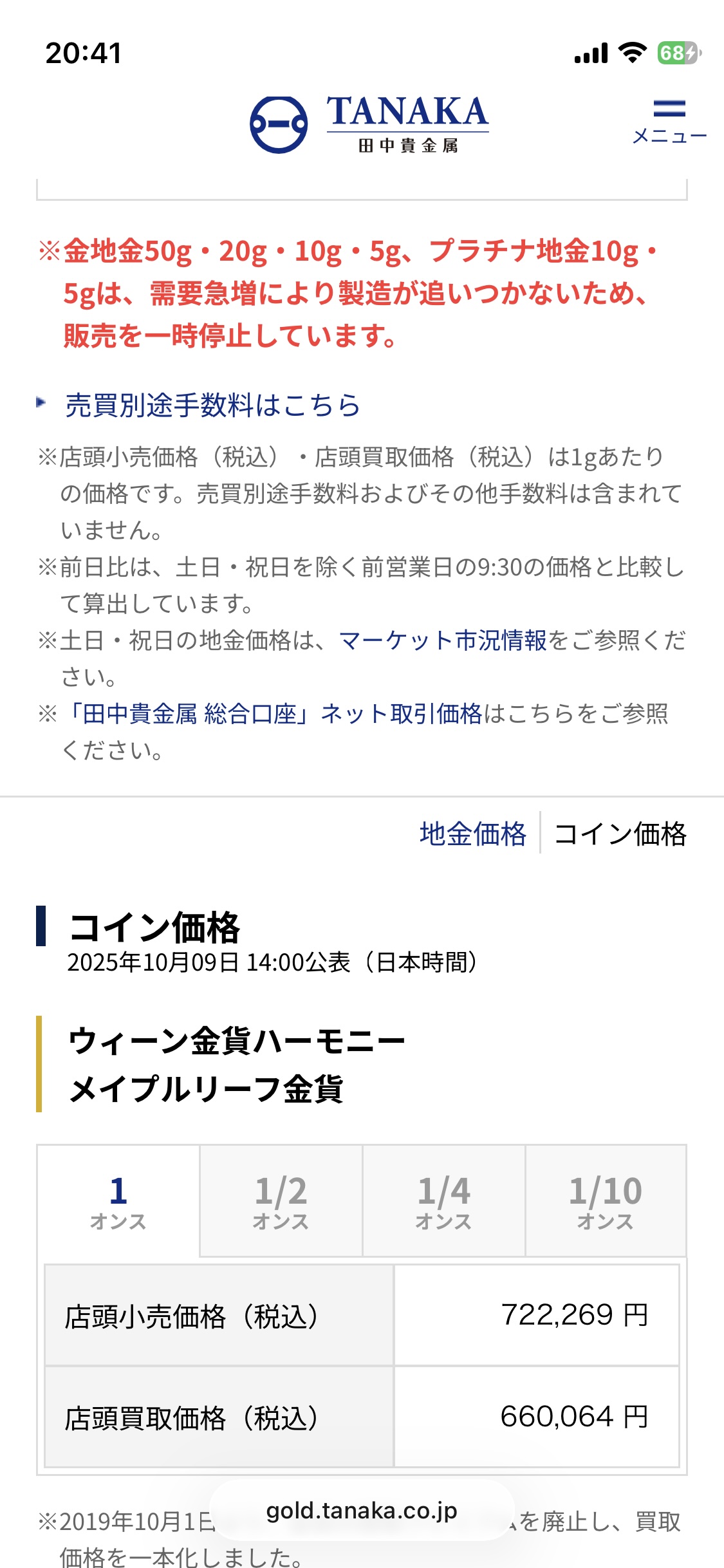This screenshot has width=724, height=1568.
Task: Open マーケット市況情報 link
Action: (x=442, y=640)
